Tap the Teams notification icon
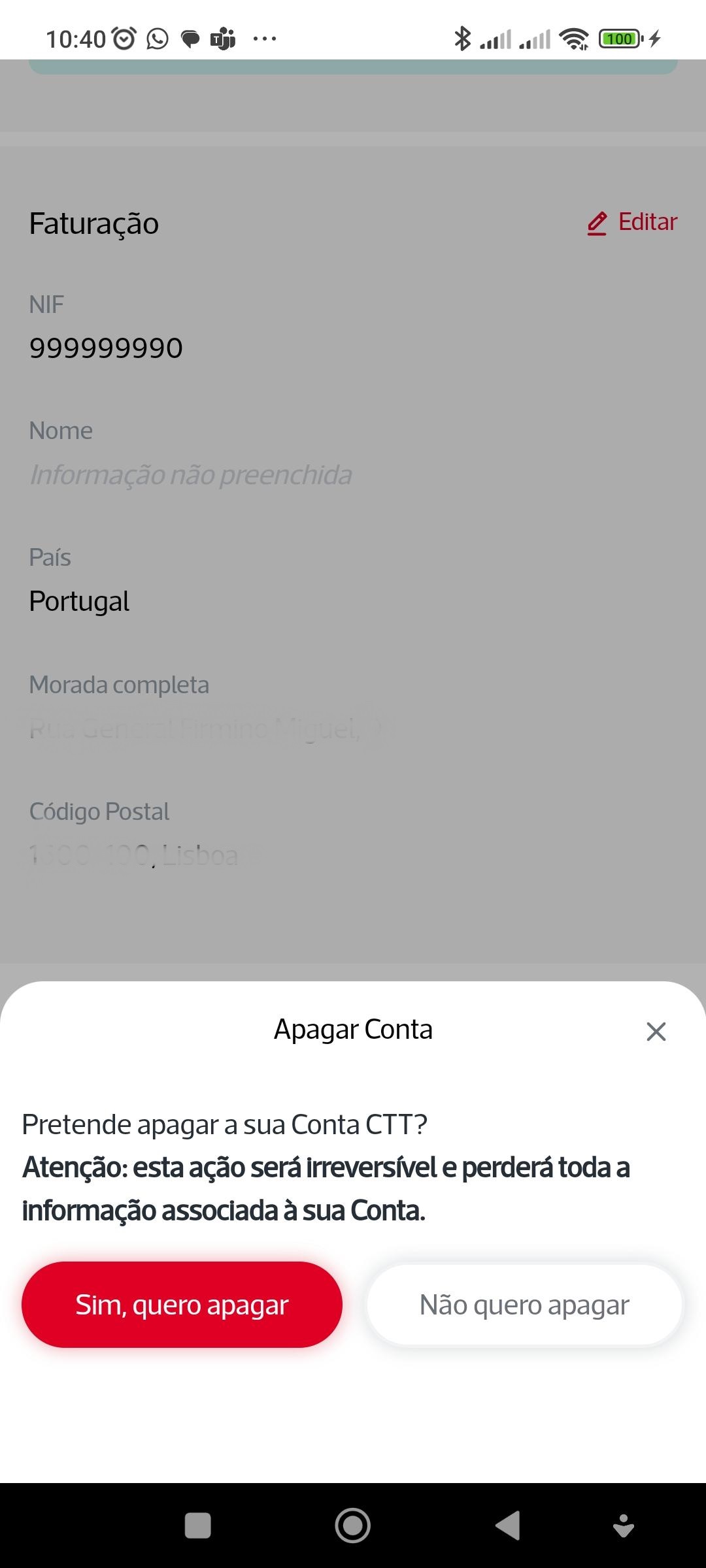Screen dimensions: 706x1568 pyautogui.click(x=222, y=39)
